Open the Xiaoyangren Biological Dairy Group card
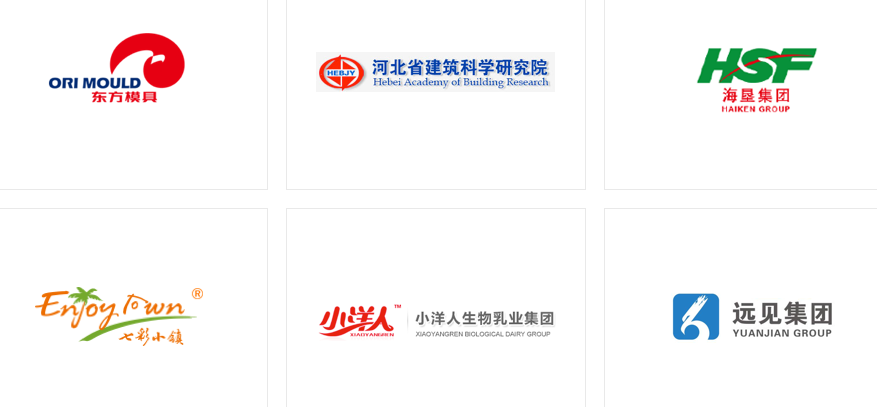This screenshot has height=407, width=877. click(x=435, y=322)
